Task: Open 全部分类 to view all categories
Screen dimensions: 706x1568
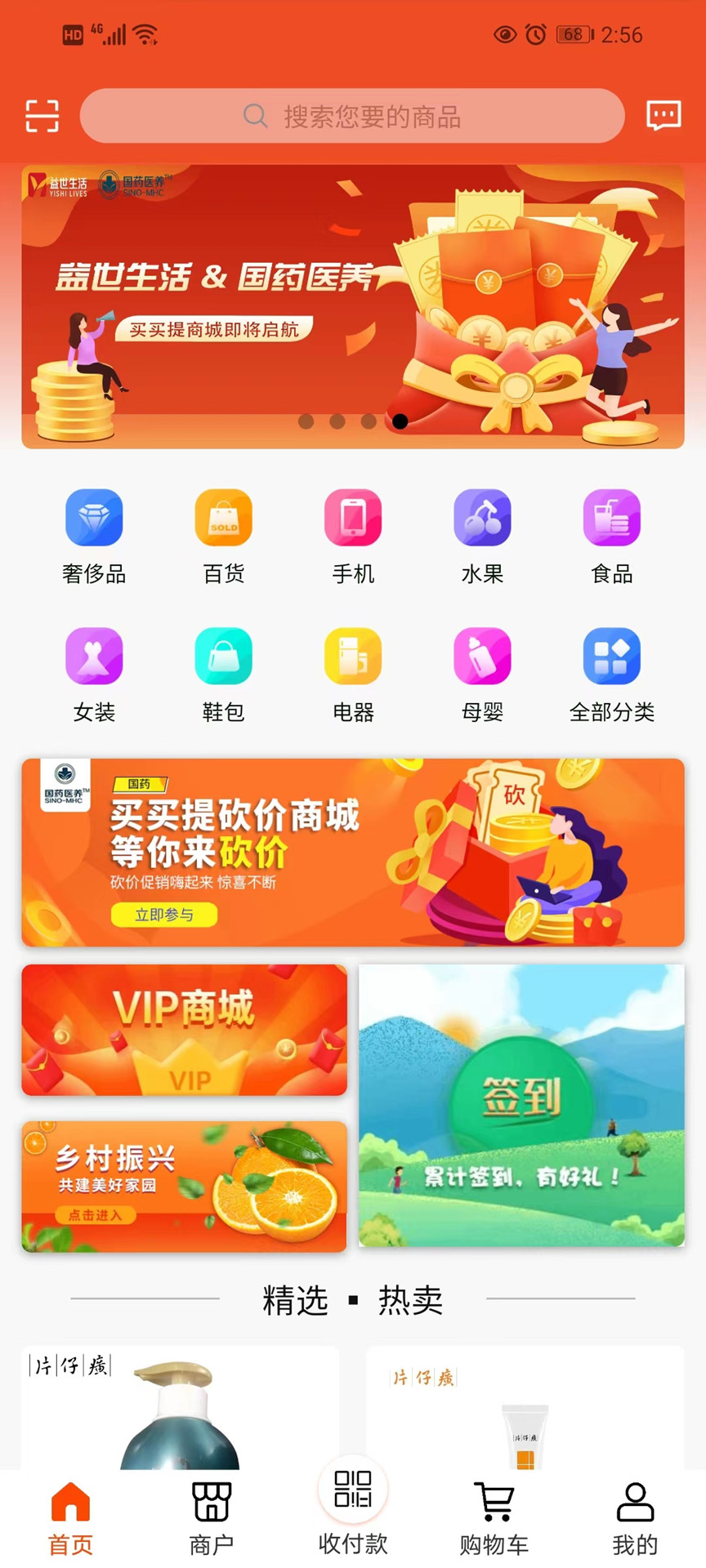Action: coord(611,656)
